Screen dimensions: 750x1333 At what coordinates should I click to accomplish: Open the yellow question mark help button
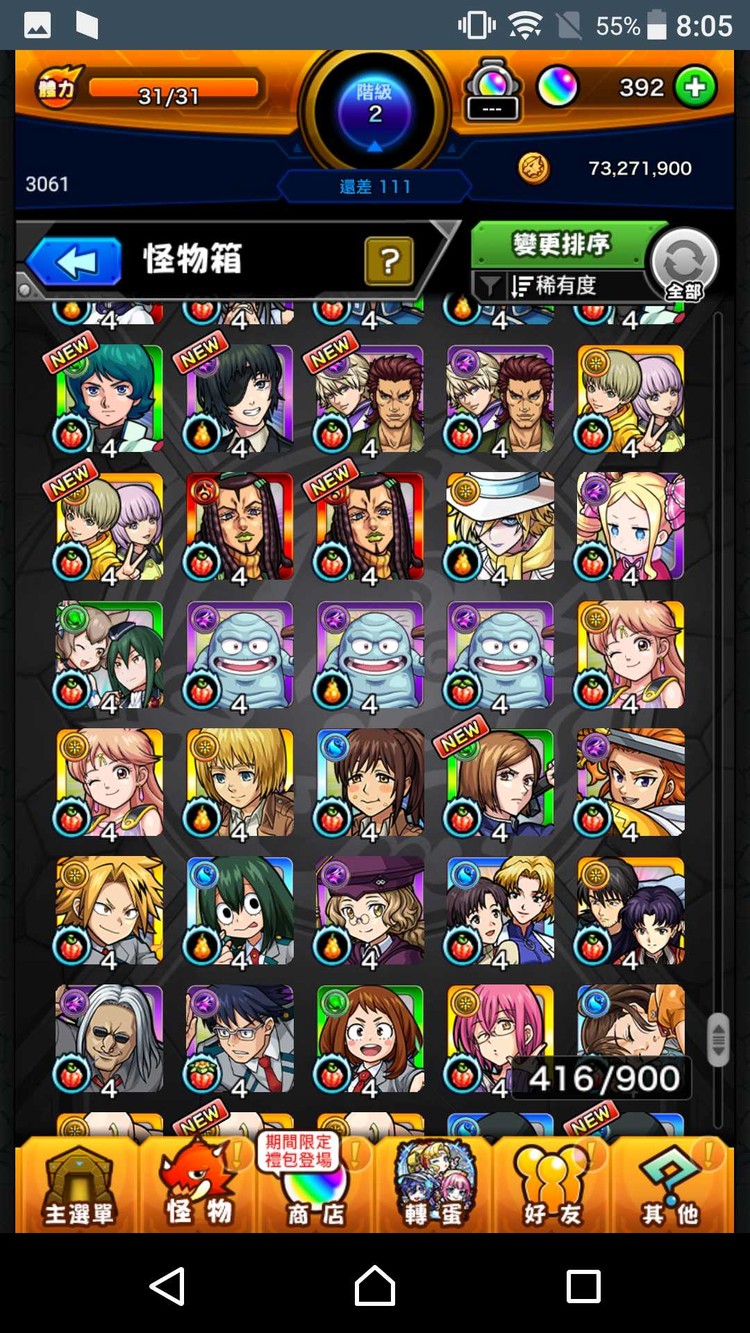pos(390,262)
